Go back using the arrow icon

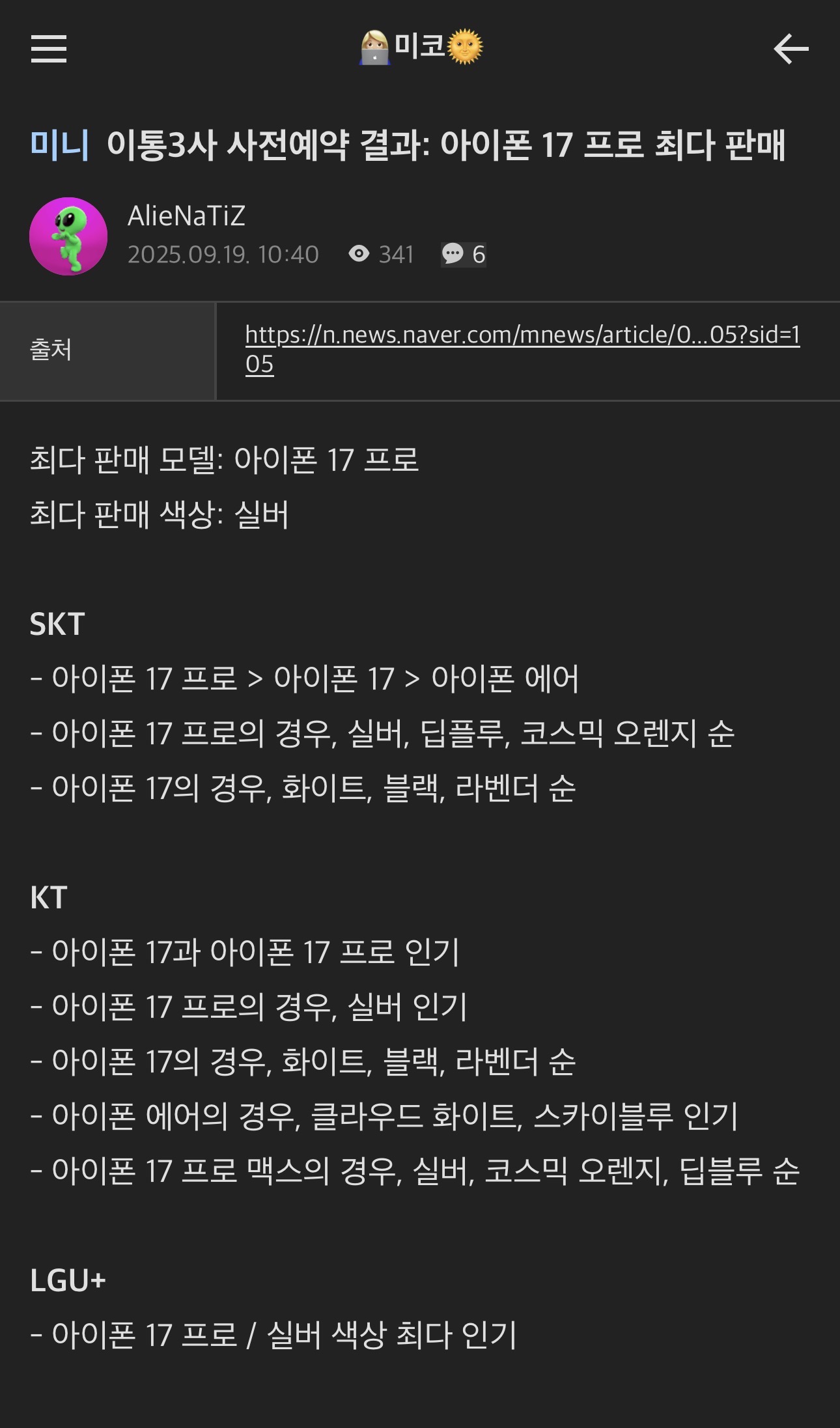pos(791,49)
